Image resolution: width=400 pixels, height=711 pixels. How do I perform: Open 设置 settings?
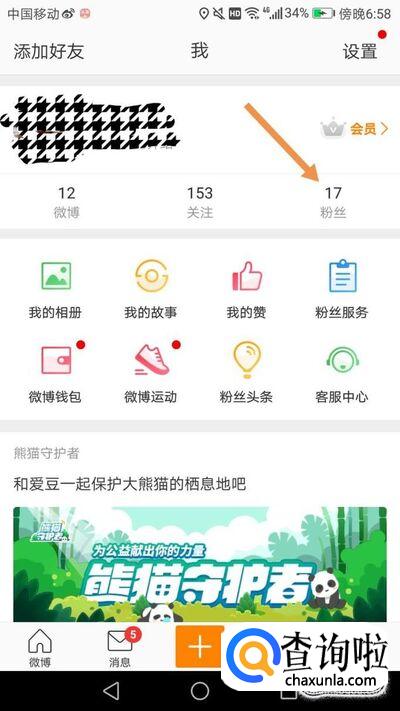360,52
